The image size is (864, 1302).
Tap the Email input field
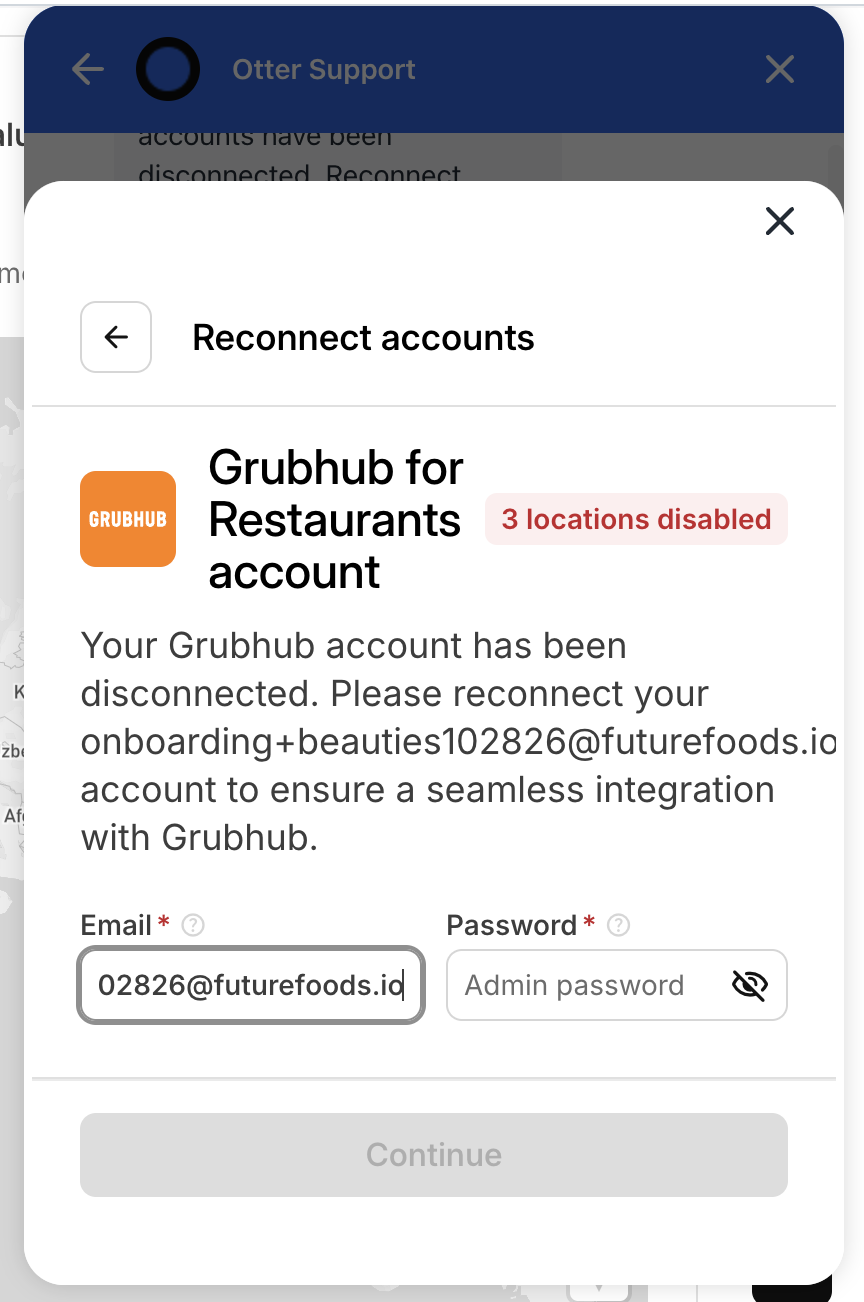point(250,986)
